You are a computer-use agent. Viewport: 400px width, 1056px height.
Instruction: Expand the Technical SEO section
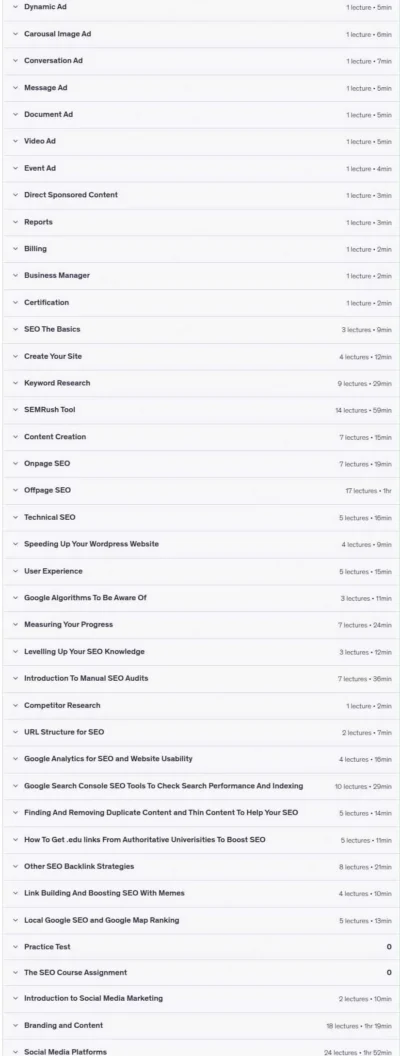pyautogui.click(x=201, y=517)
